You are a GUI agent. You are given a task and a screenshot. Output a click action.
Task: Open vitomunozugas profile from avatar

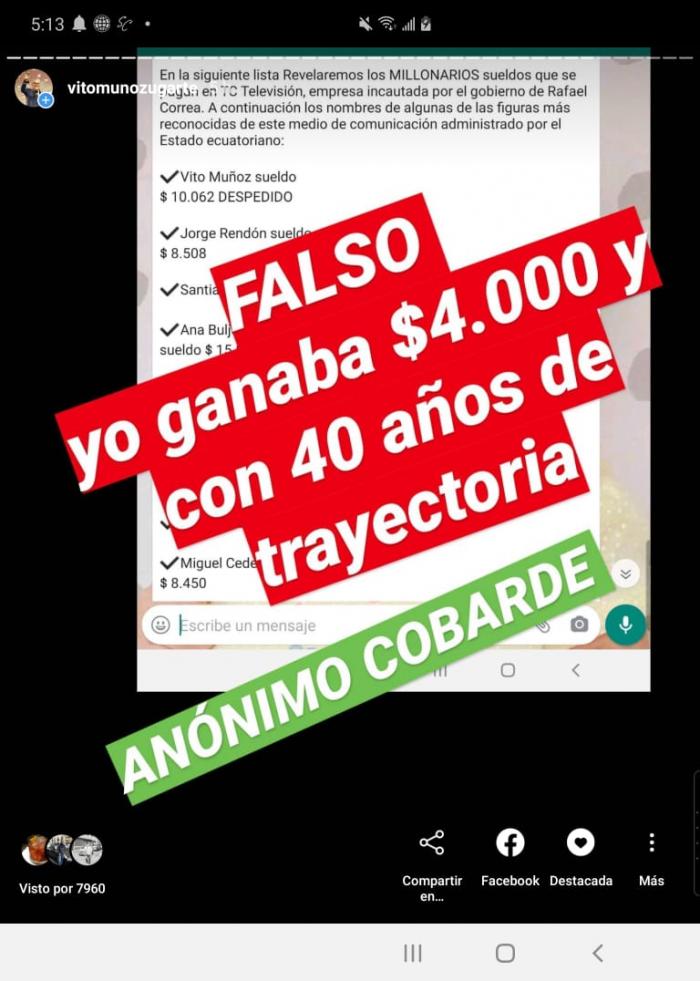point(33,89)
